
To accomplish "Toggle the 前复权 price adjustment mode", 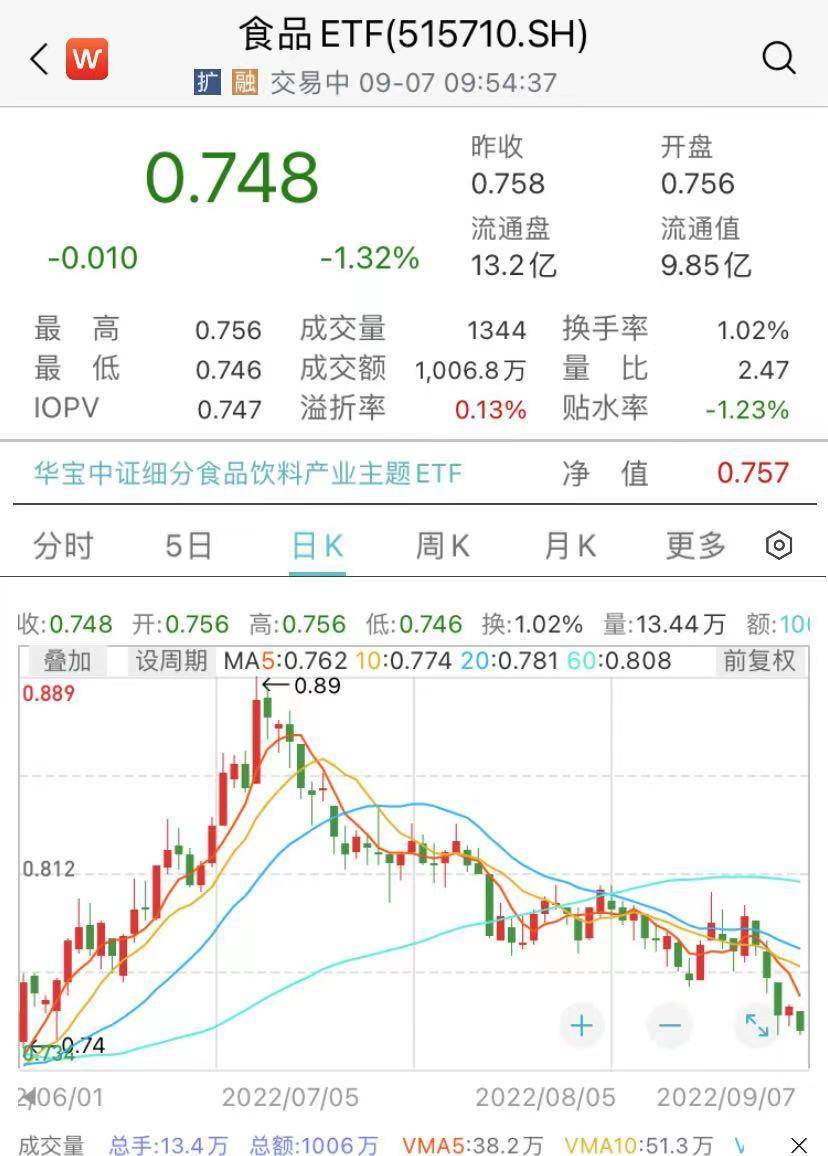I will point(758,661).
